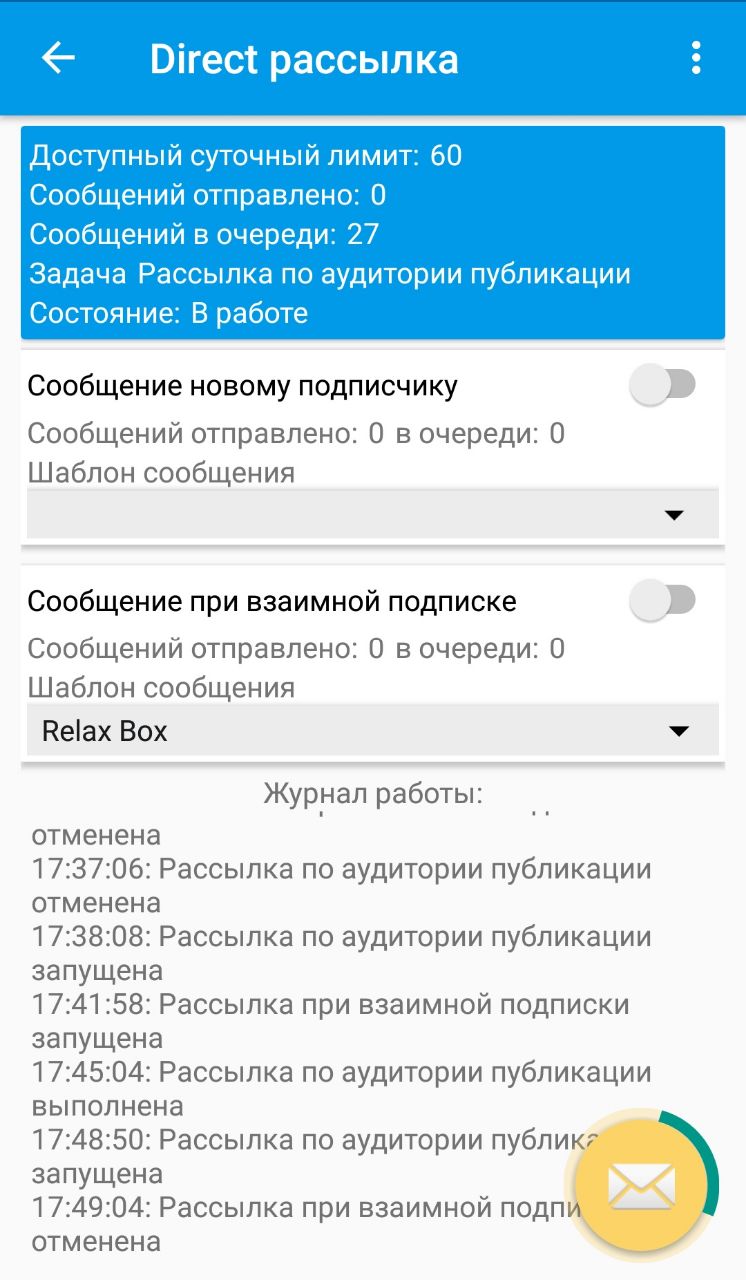Screen dimensions: 746x1280
Task: Toggle Сообщение при взаимной подписке switch
Action: pyautogui.click(x=663, y=601)
